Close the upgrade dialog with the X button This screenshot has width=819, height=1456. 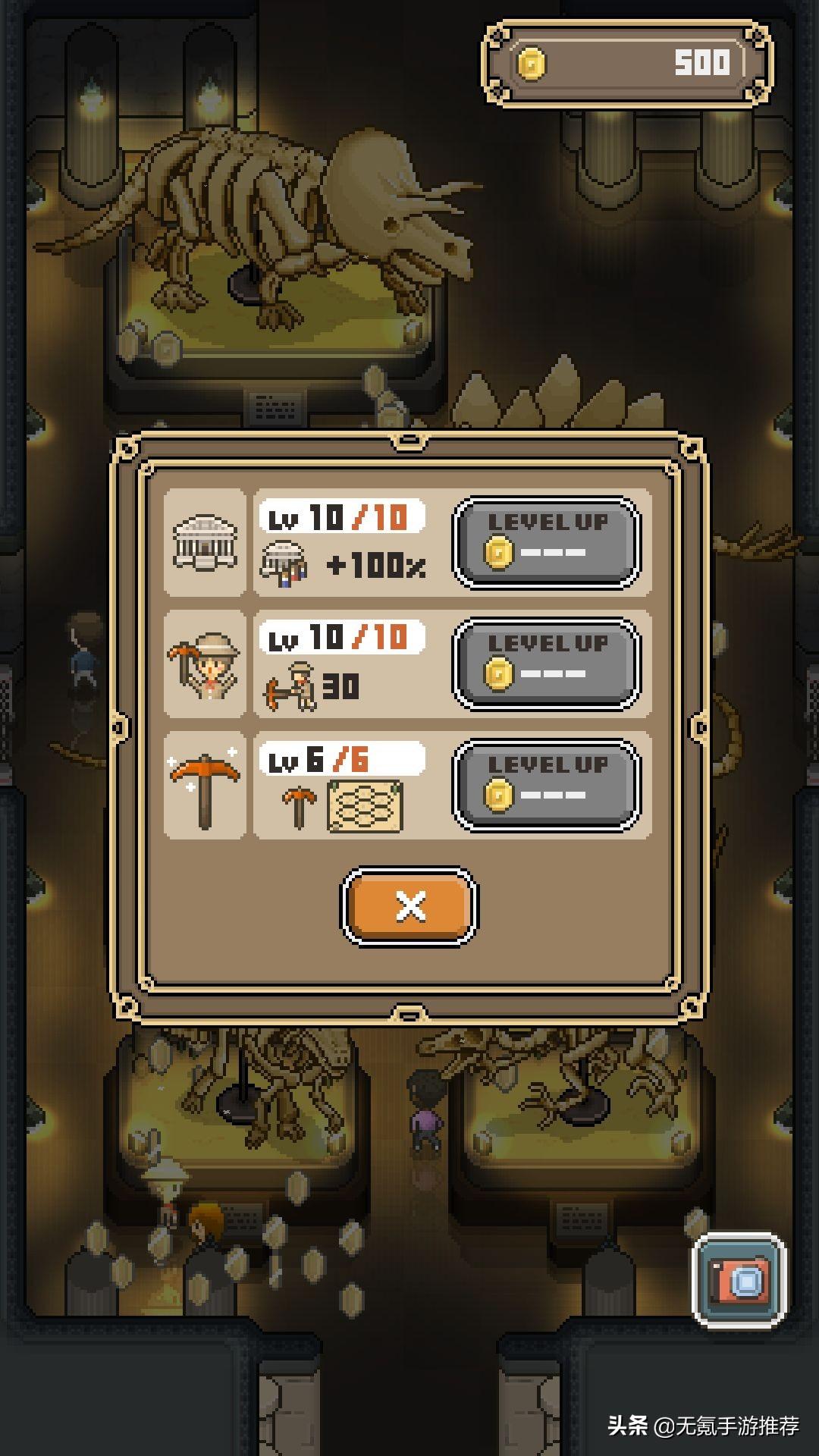[x=409, y=905]
